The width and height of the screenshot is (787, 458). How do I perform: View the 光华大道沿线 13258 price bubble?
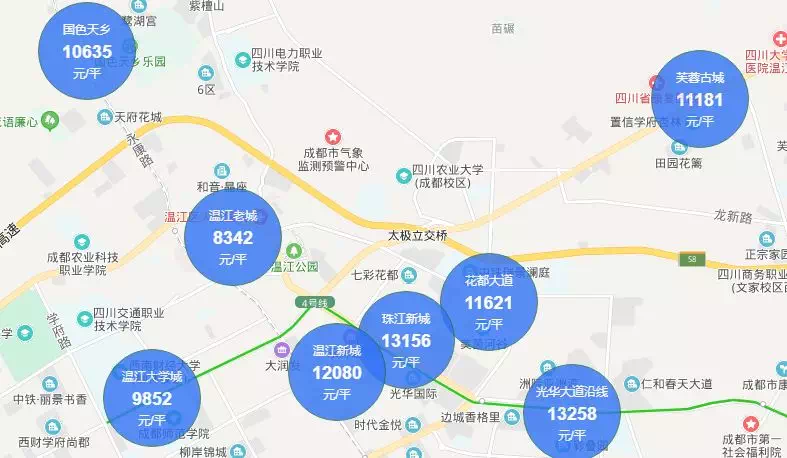[x=572, y=413]
